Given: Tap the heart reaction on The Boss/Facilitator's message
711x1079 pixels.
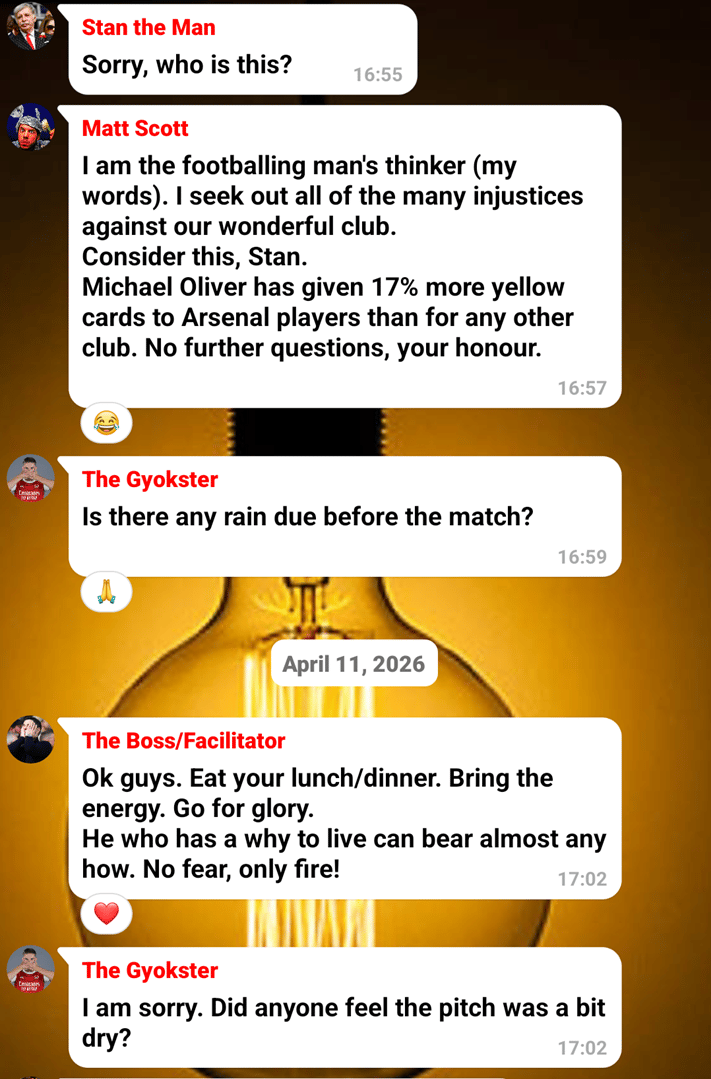Looking at the screenshot, I should tap(106, 913).
